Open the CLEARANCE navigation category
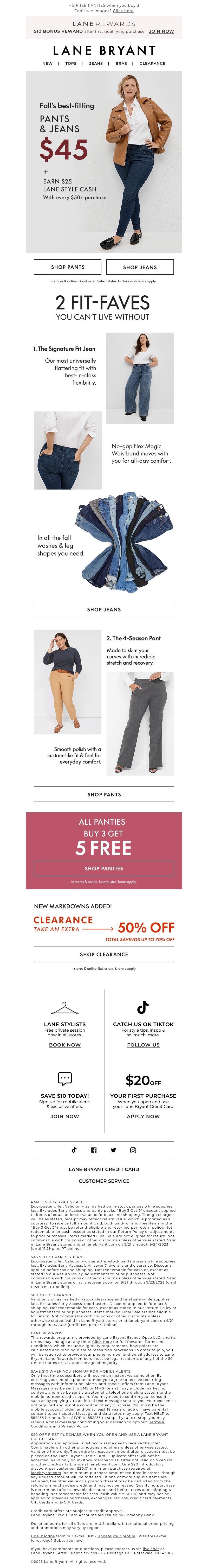Viewport: 208px width, 1568px height. pos(152,63)
